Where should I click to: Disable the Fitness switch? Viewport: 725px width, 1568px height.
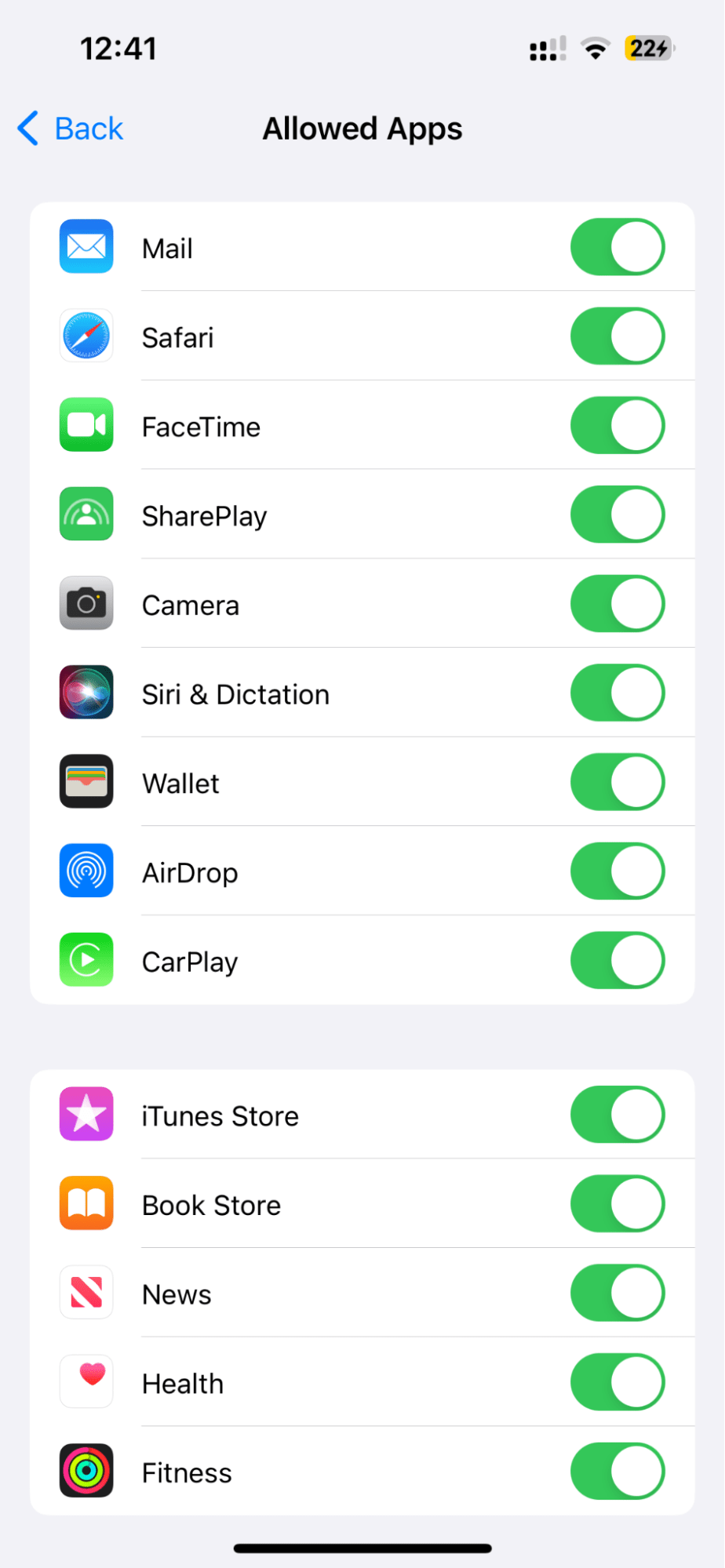pos(618,1472)
